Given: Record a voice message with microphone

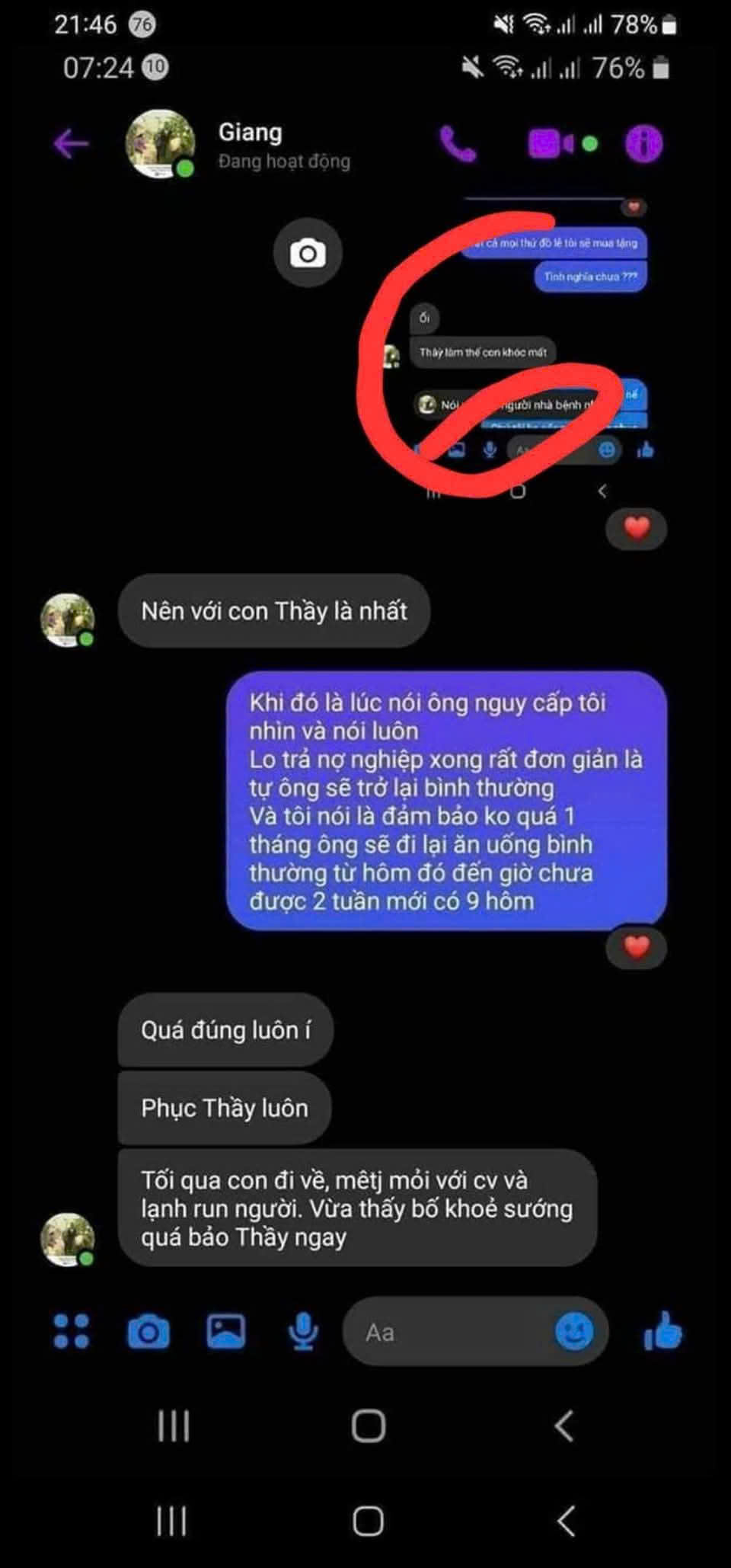Looking at the screenshot, I should 303,1332.
